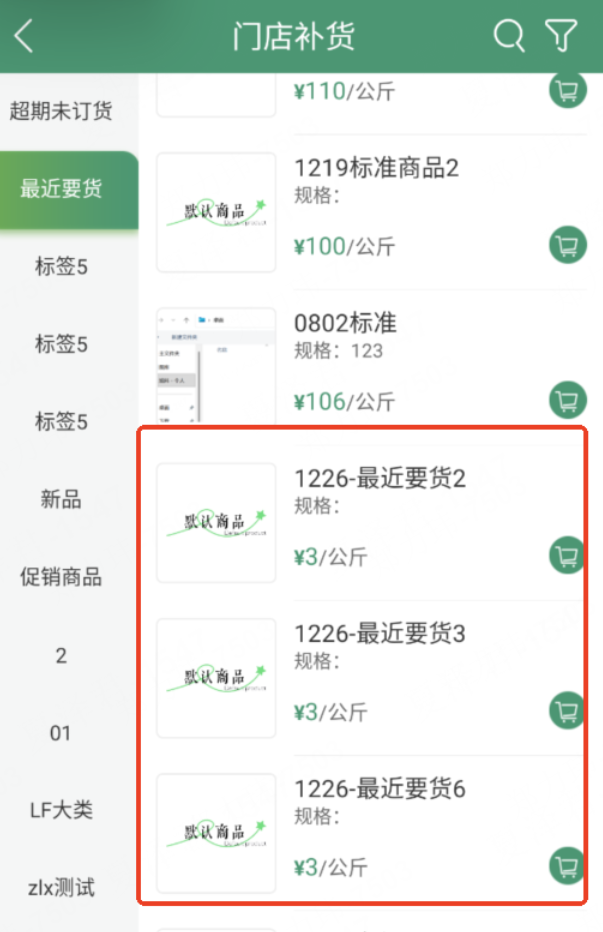Open the LF大类 category
The width and height of the screenshot is (603, 932).
point(61,810)
